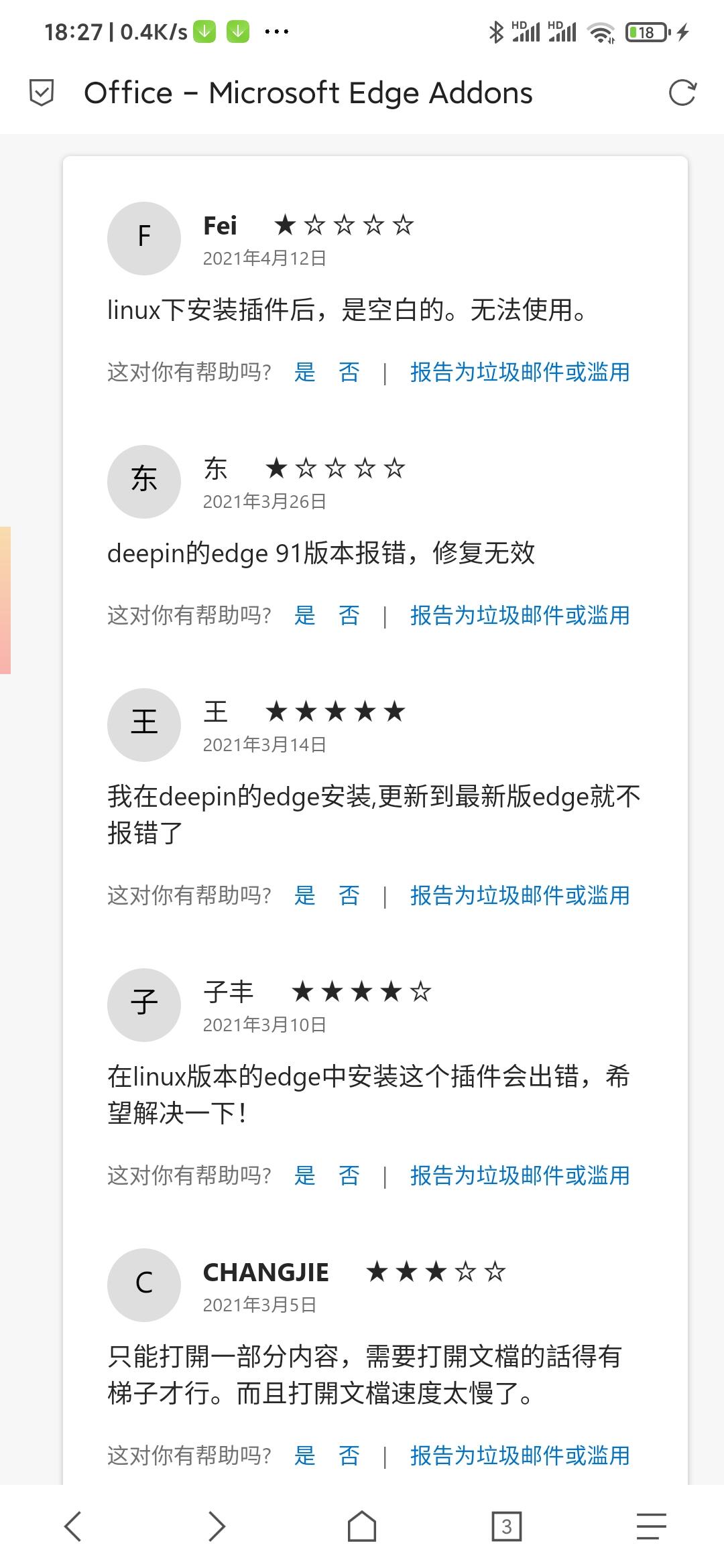Image resolution: width=724 pixels, height=1568 pixels.
Task: Mark 王's review as helpful (是)
Action: pos(305,895)
